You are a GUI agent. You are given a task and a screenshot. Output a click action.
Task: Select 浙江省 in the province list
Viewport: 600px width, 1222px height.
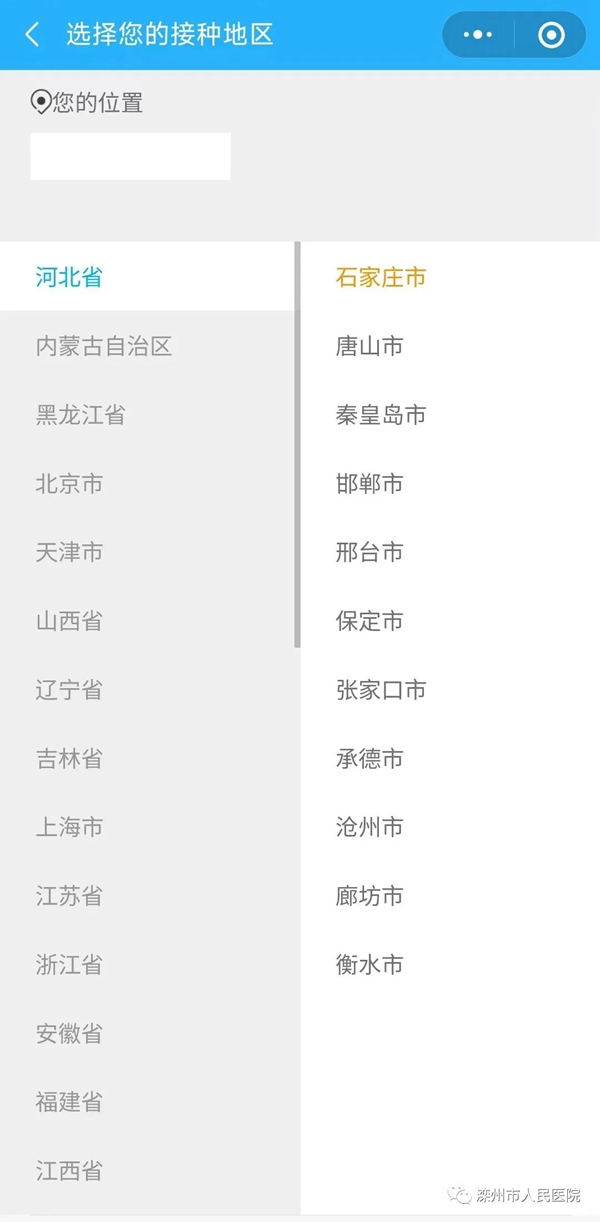click(x=148, y=965)
